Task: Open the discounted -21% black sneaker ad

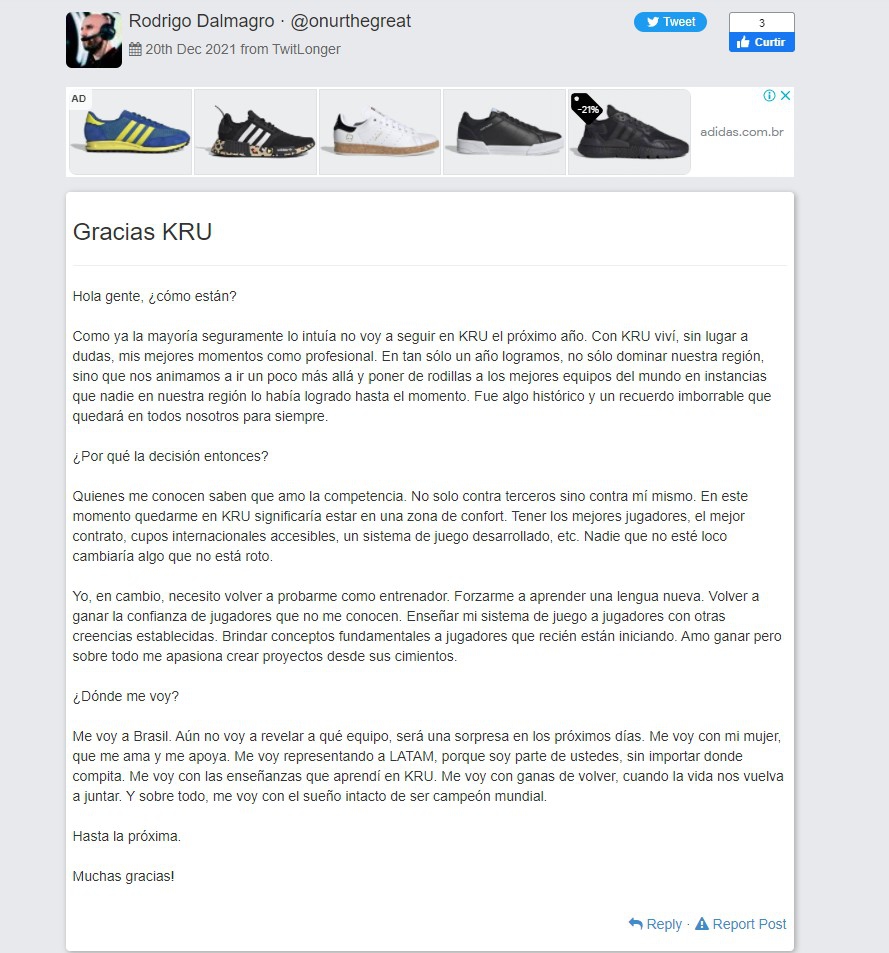Action: 628,131
